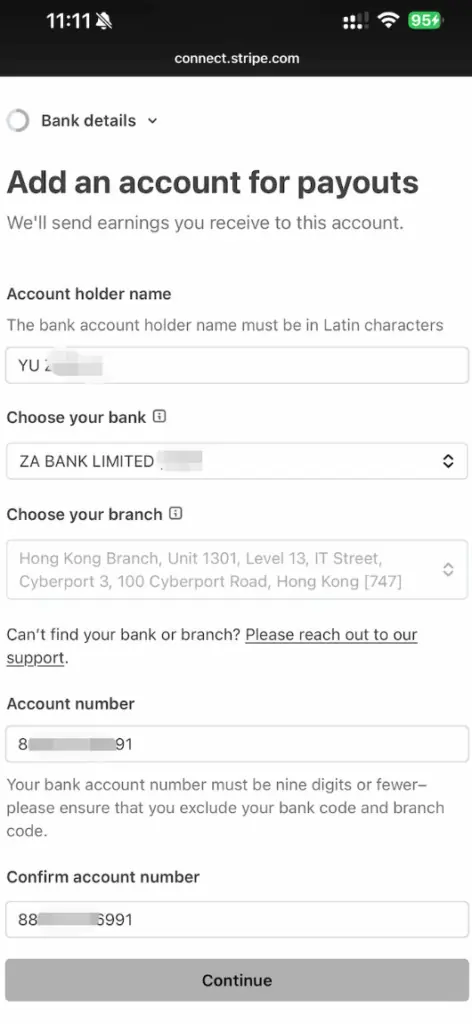
Task: Open the Choose your branch dropdown
Action: (x=236, y=569)
